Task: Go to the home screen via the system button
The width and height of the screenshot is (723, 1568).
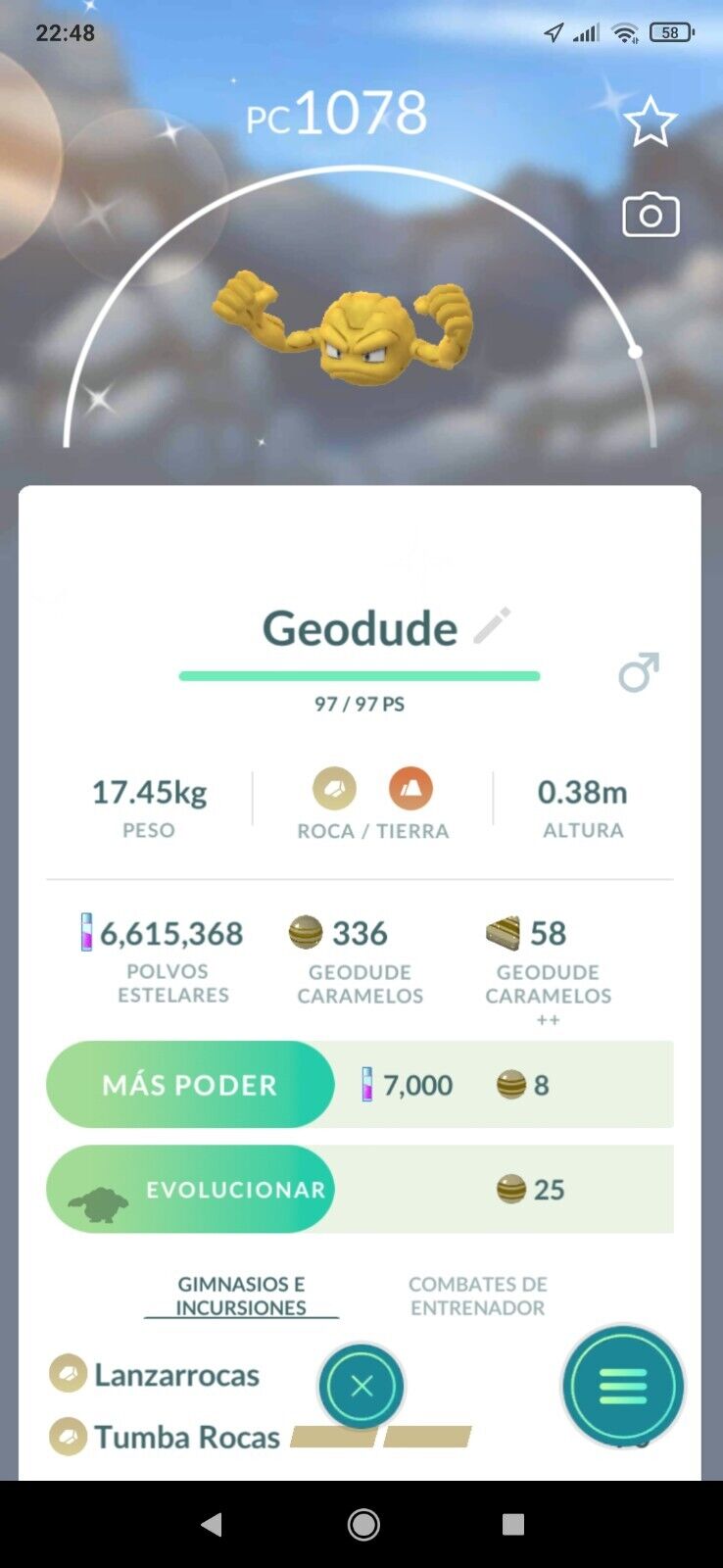Action: 363,1524
